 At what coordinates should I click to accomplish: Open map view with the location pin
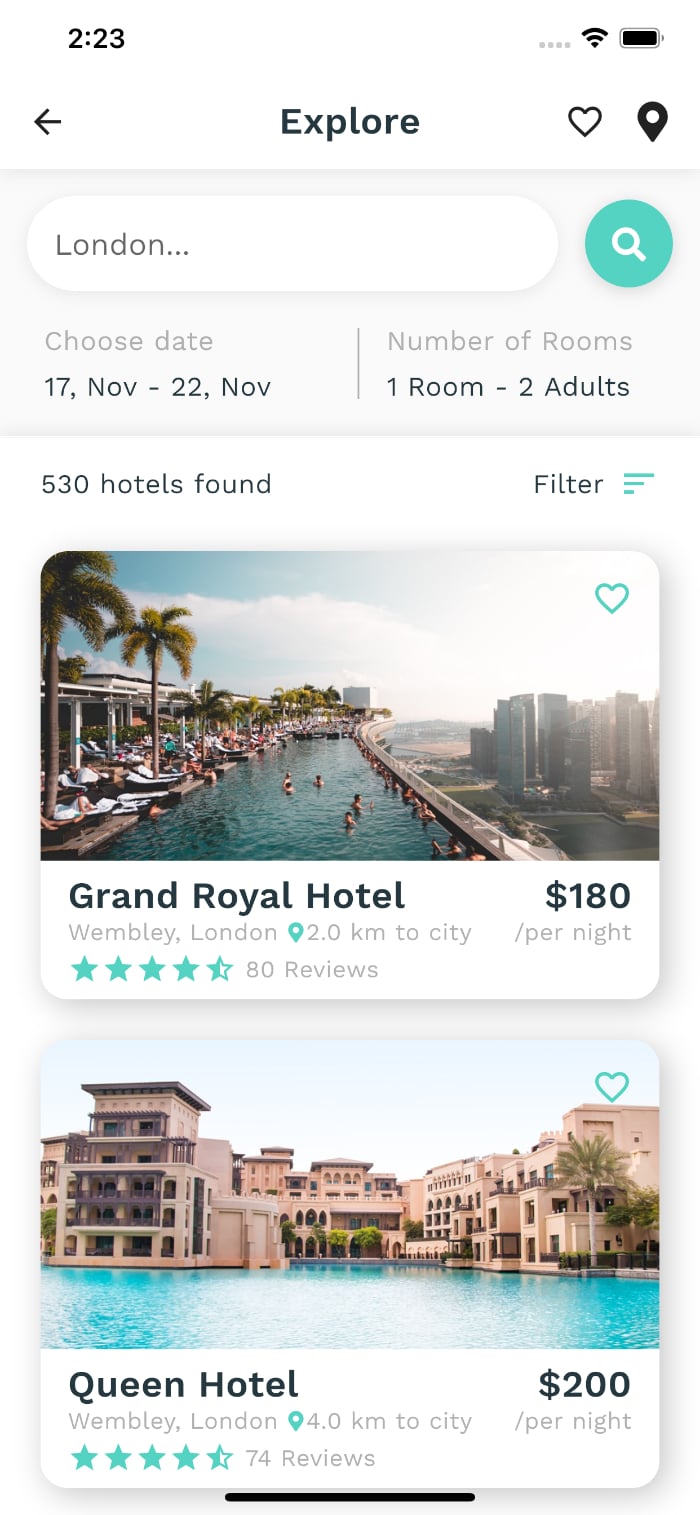tap(652, 122)
